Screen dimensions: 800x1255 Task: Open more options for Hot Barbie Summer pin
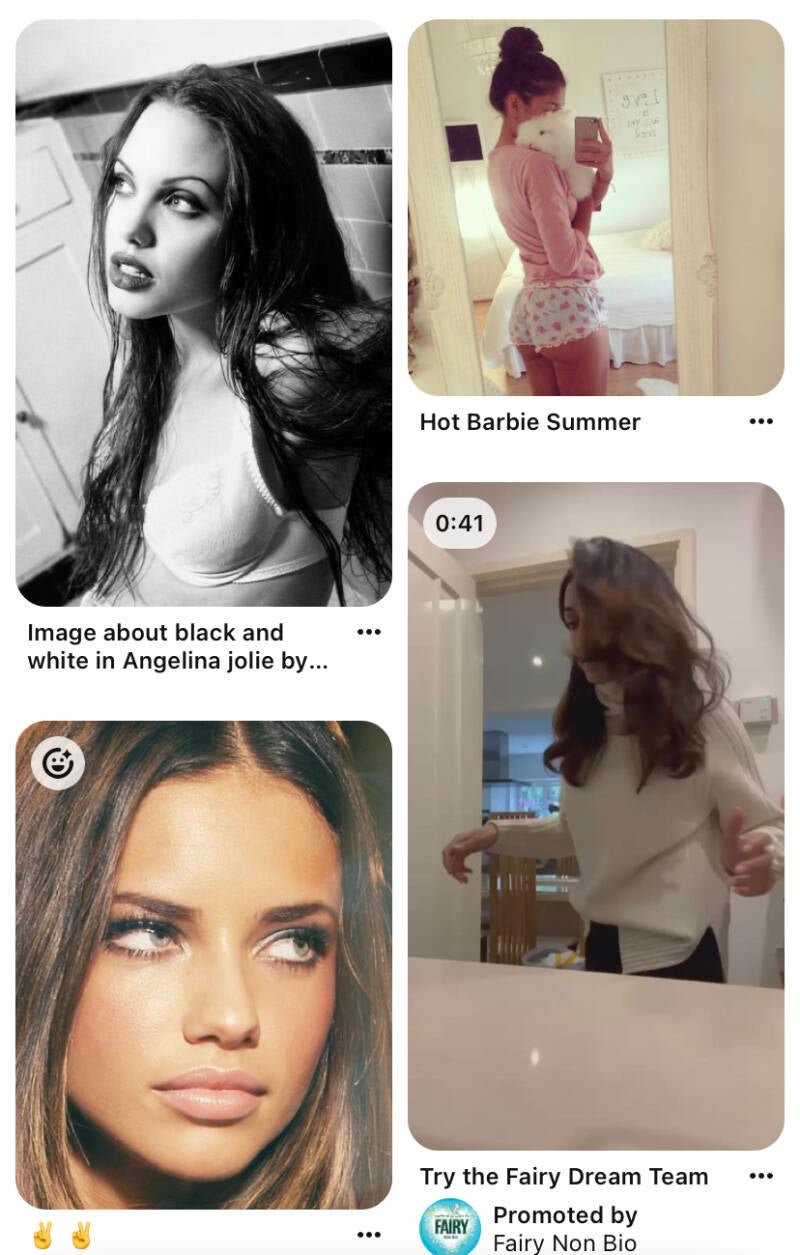point(761,422)
